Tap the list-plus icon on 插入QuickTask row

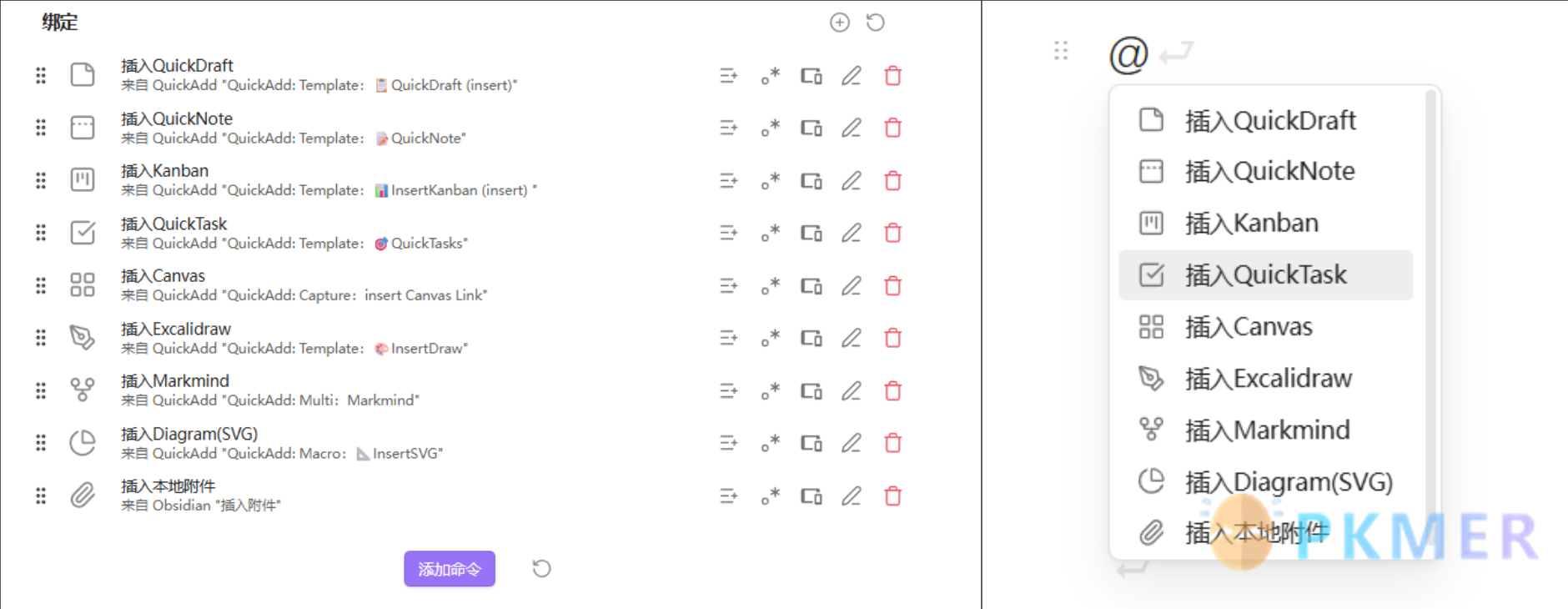[728, 233]
